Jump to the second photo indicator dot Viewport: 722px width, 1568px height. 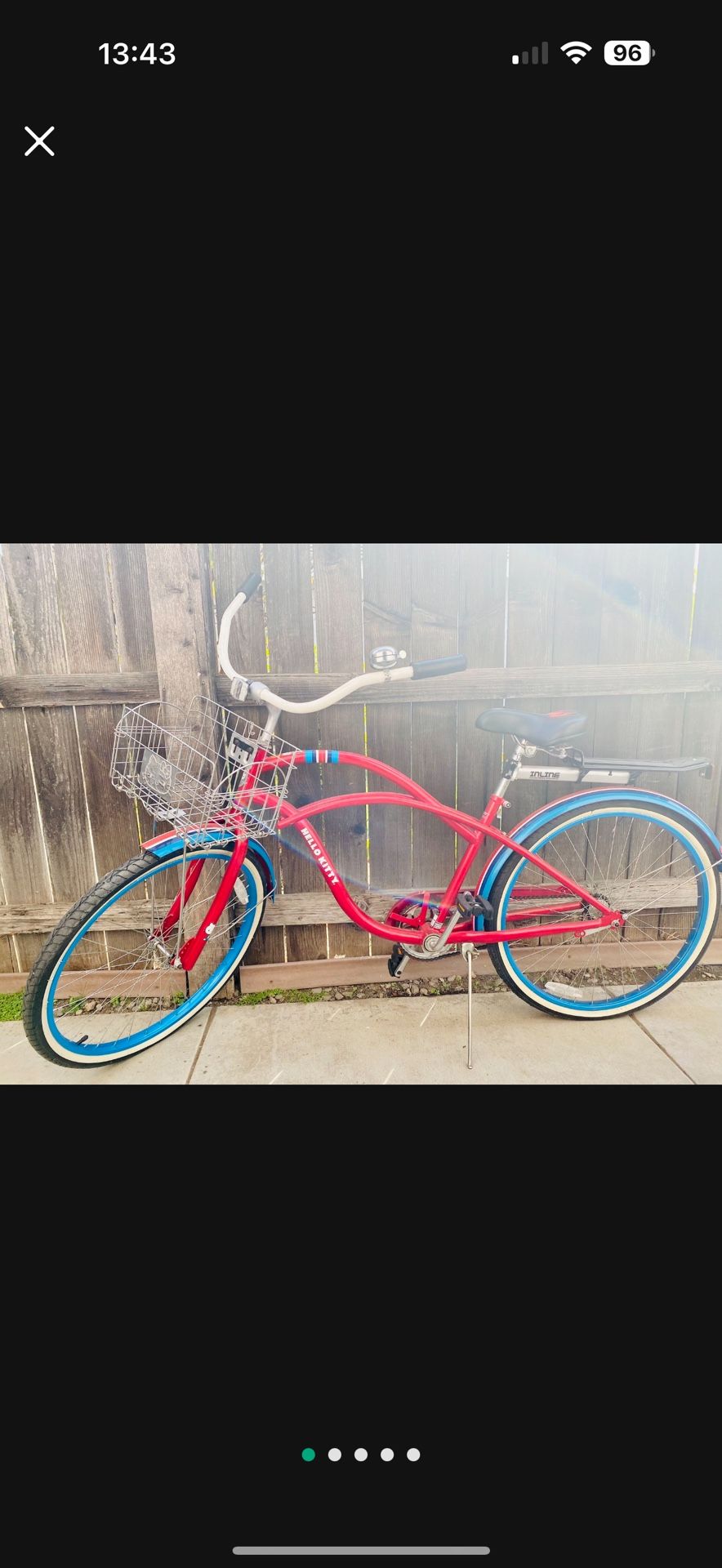point(335,1454)
